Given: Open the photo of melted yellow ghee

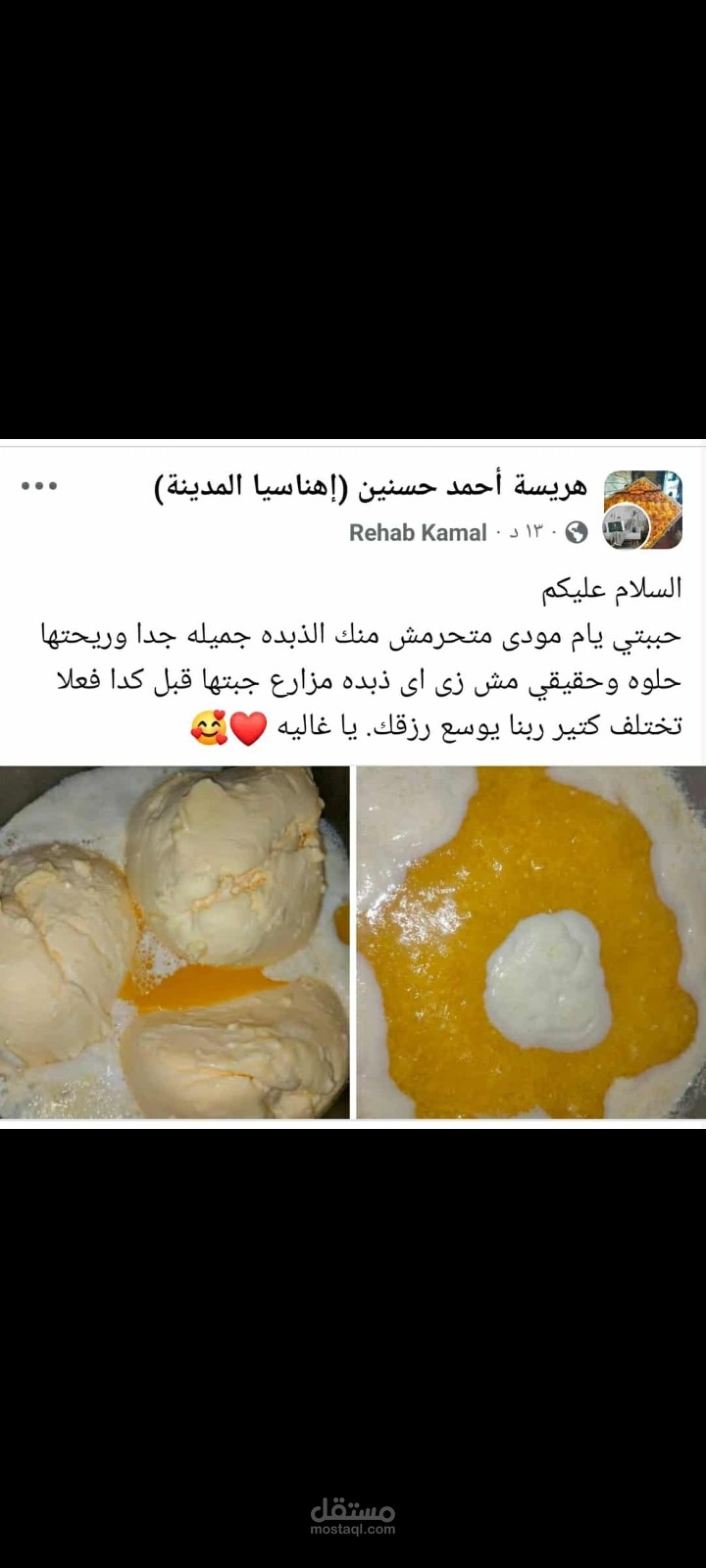Looking at the screenshot, I should 529,942.
